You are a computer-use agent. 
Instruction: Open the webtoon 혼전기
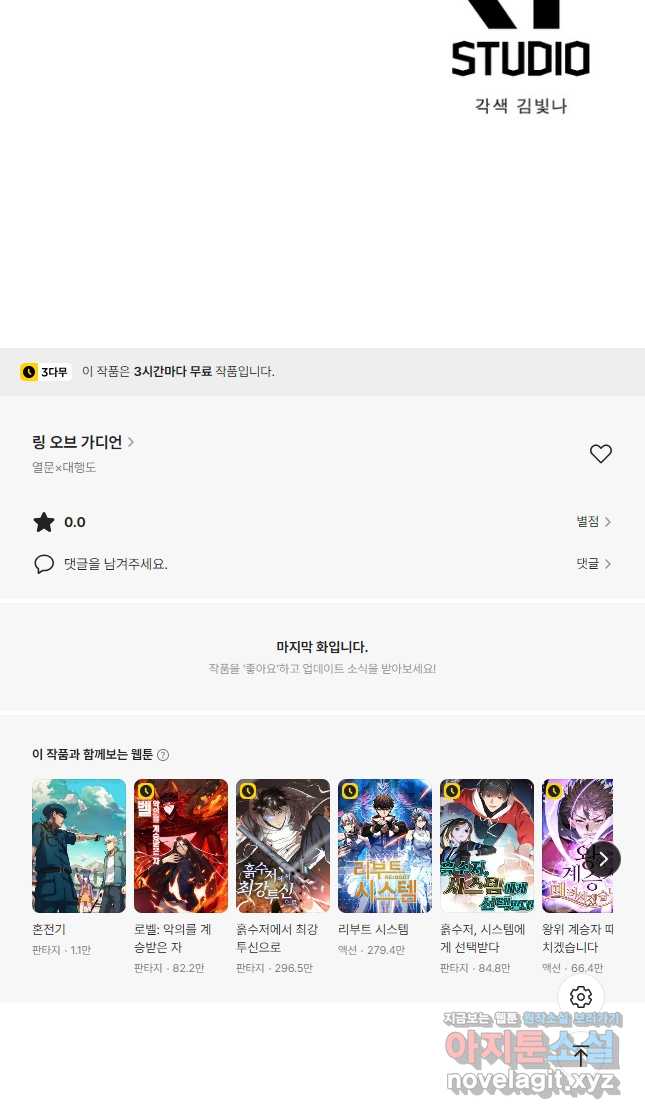tap(79, 846)
